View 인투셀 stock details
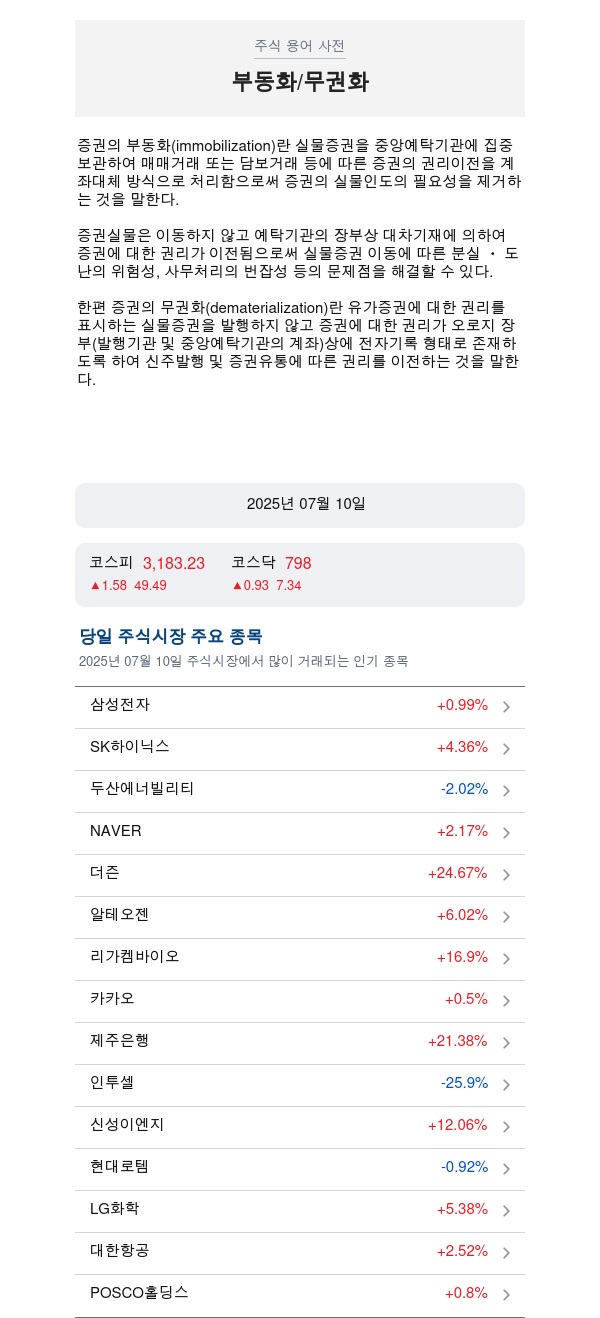The height and width of the screenshot is (1318, 600). [300, 1085]
